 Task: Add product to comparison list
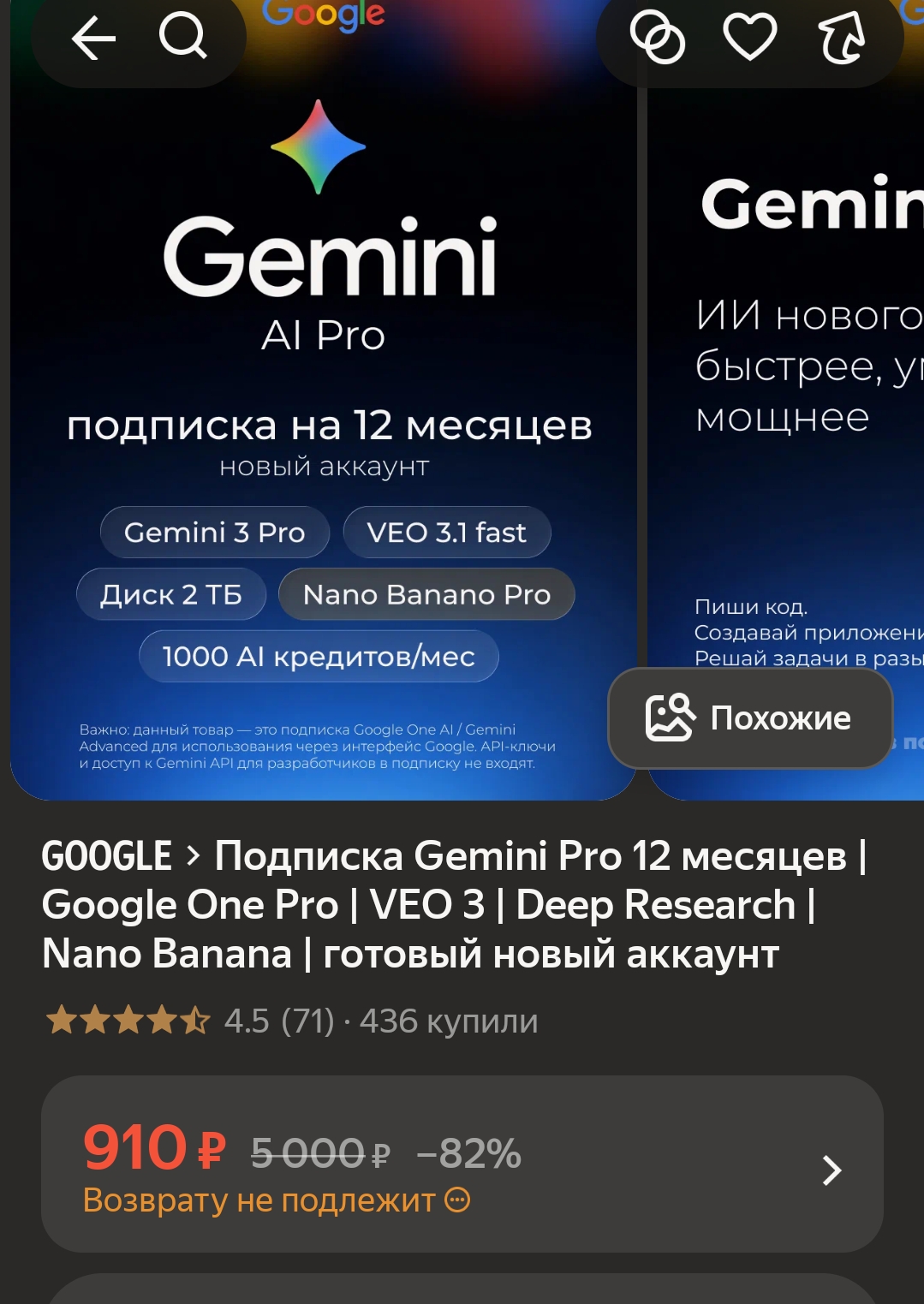[x=657, y=38]
